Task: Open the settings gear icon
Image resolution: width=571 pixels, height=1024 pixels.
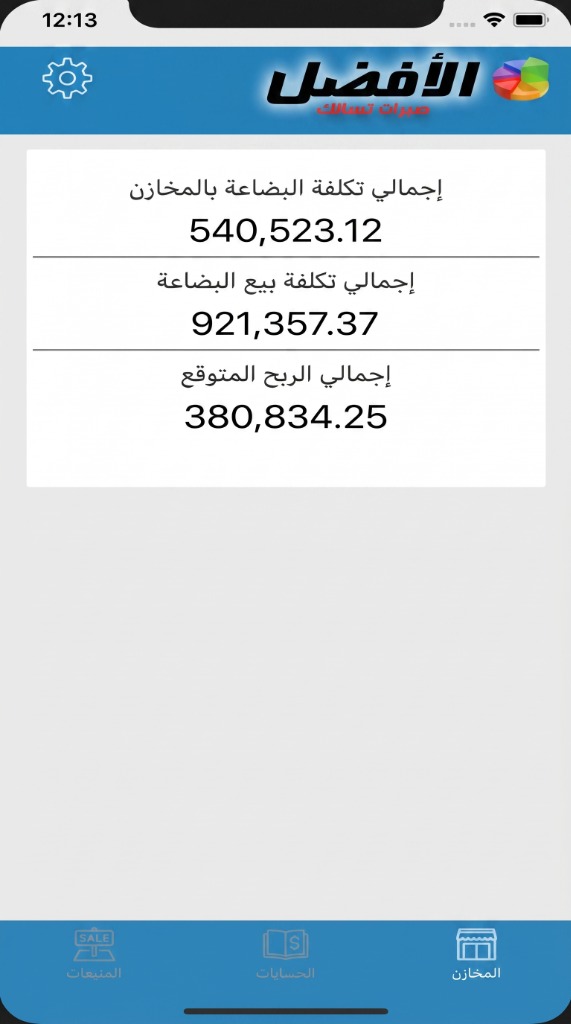Action: click(x=67, y=78)
